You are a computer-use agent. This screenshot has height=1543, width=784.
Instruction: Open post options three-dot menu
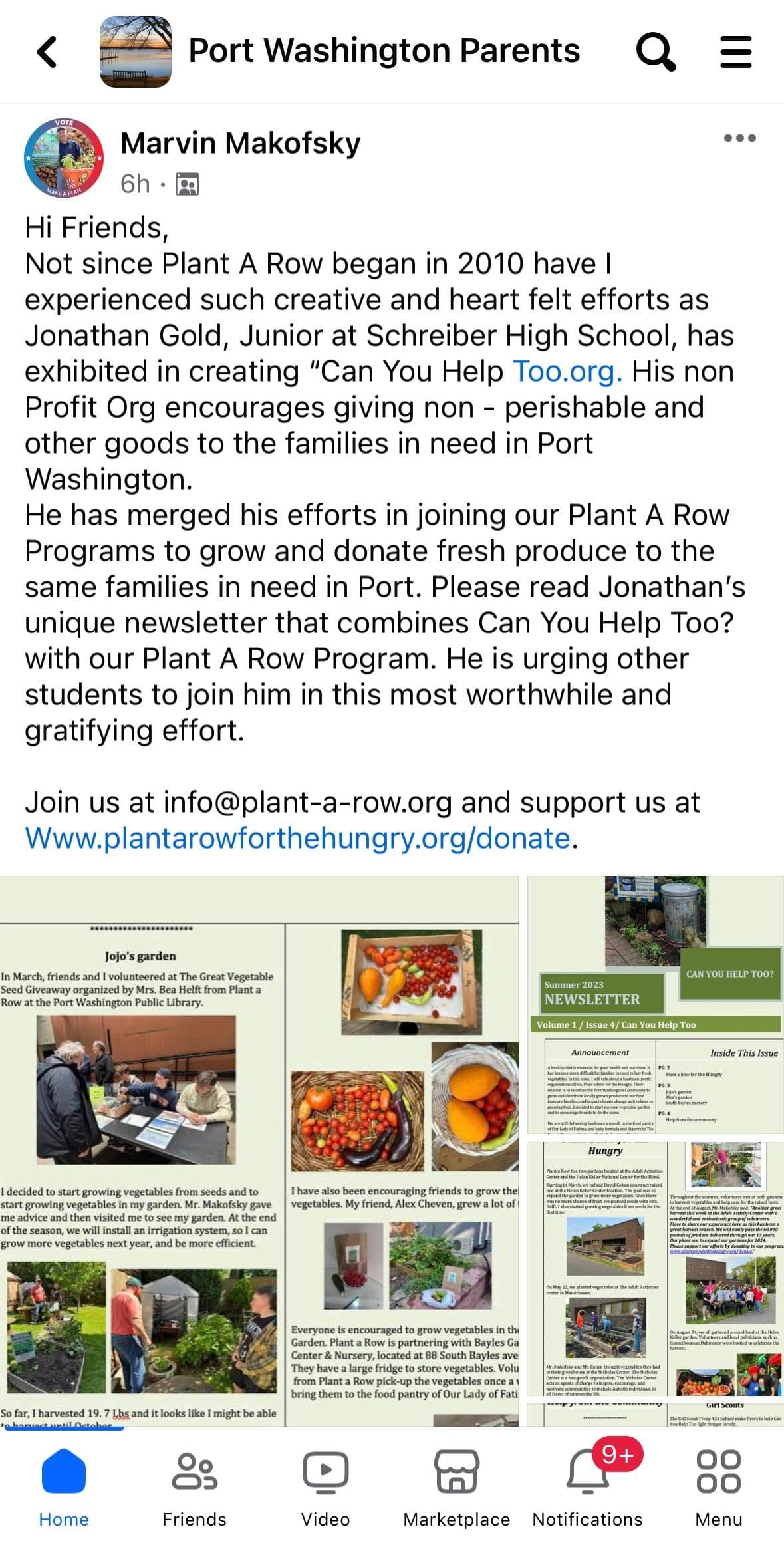pyautogui.click(x=739, y=138)
